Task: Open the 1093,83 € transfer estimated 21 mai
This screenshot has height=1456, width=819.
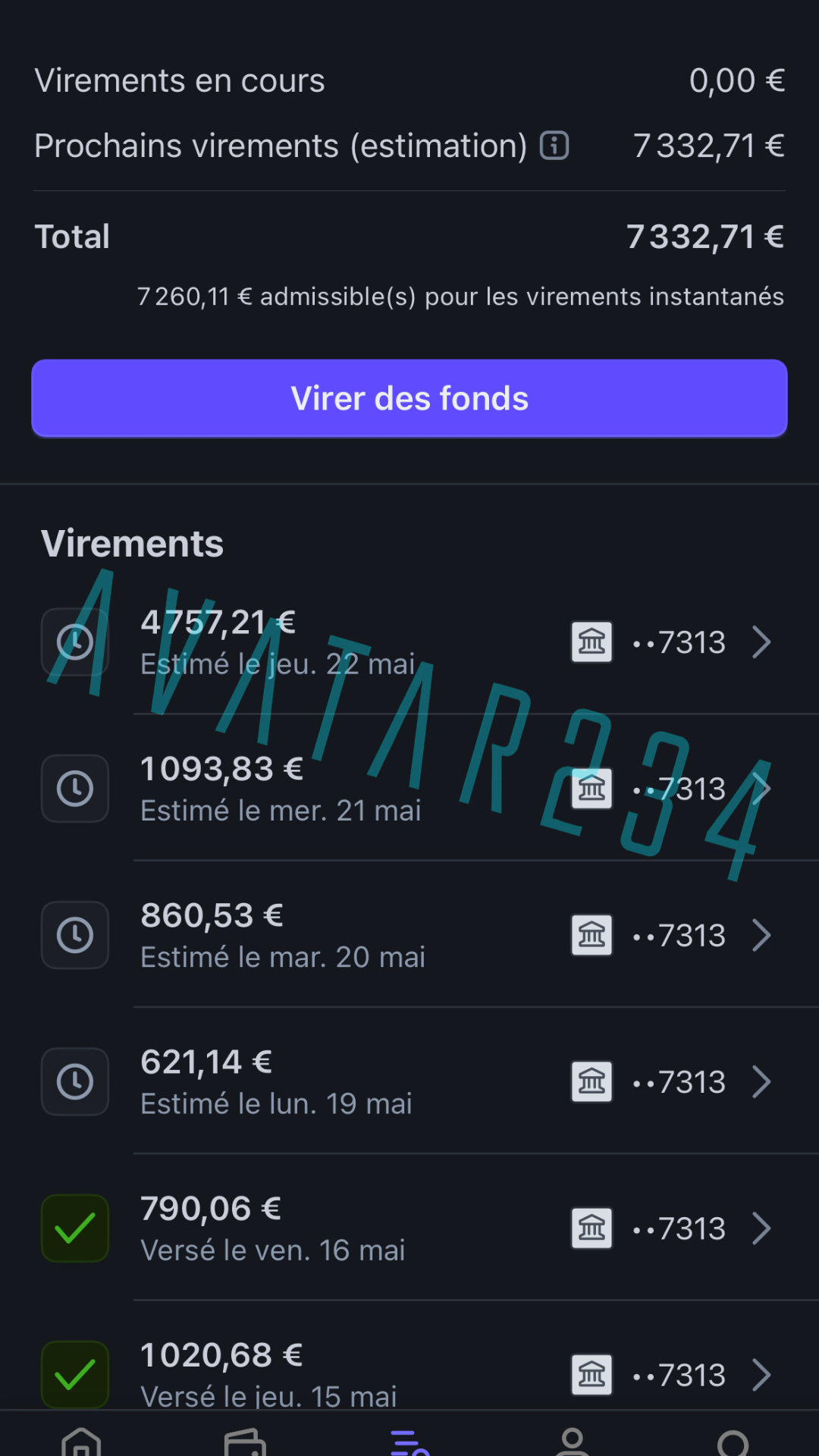Action: tap(409, 789)
